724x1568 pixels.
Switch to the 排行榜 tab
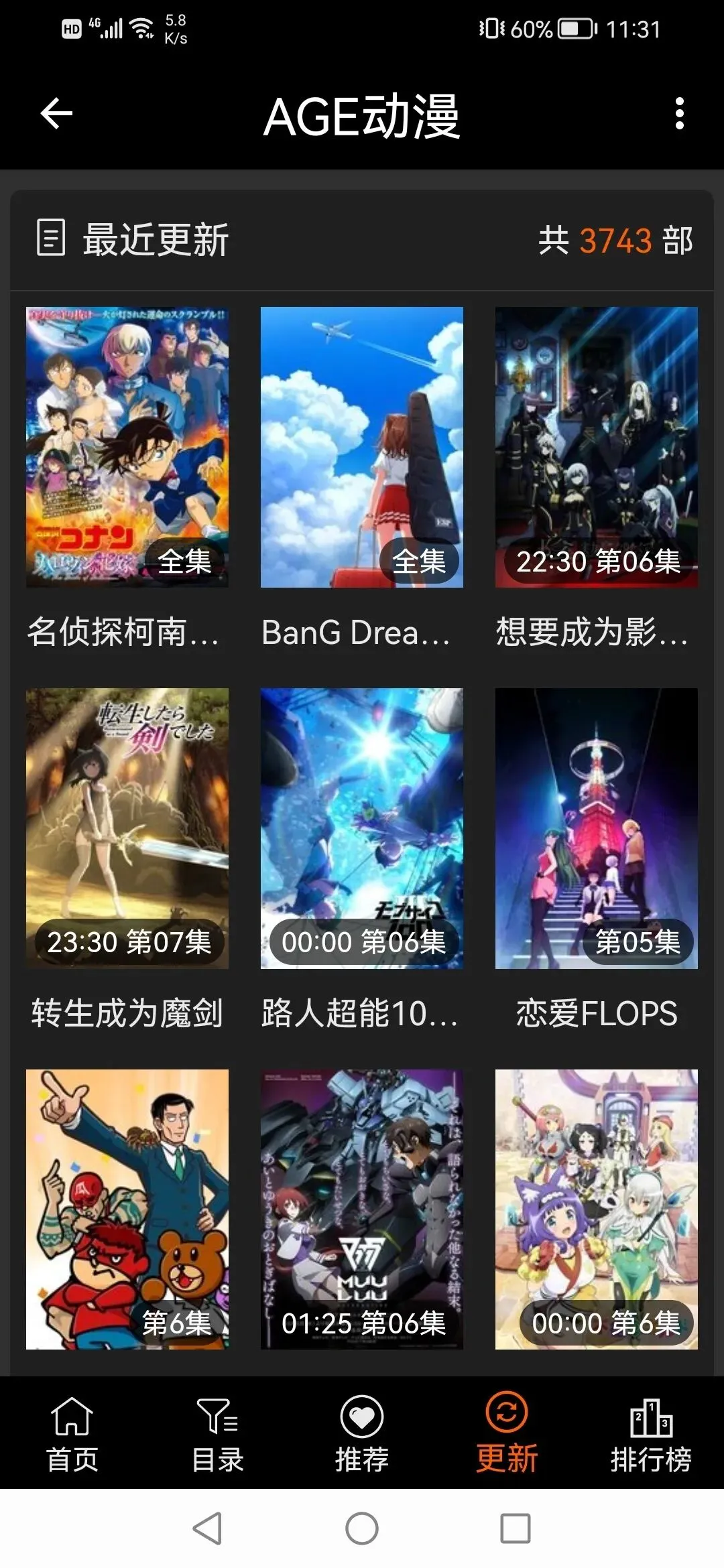click(651, 1434)
